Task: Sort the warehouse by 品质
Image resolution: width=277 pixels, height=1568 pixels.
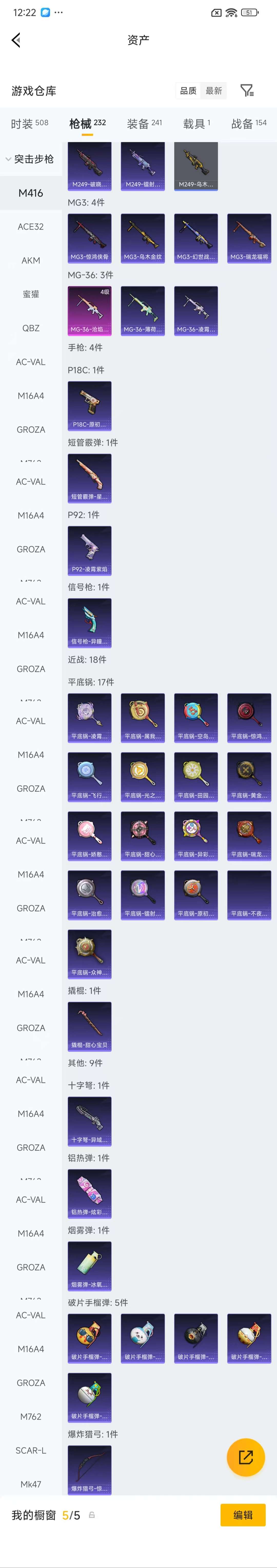Action: tap(188, 91)
